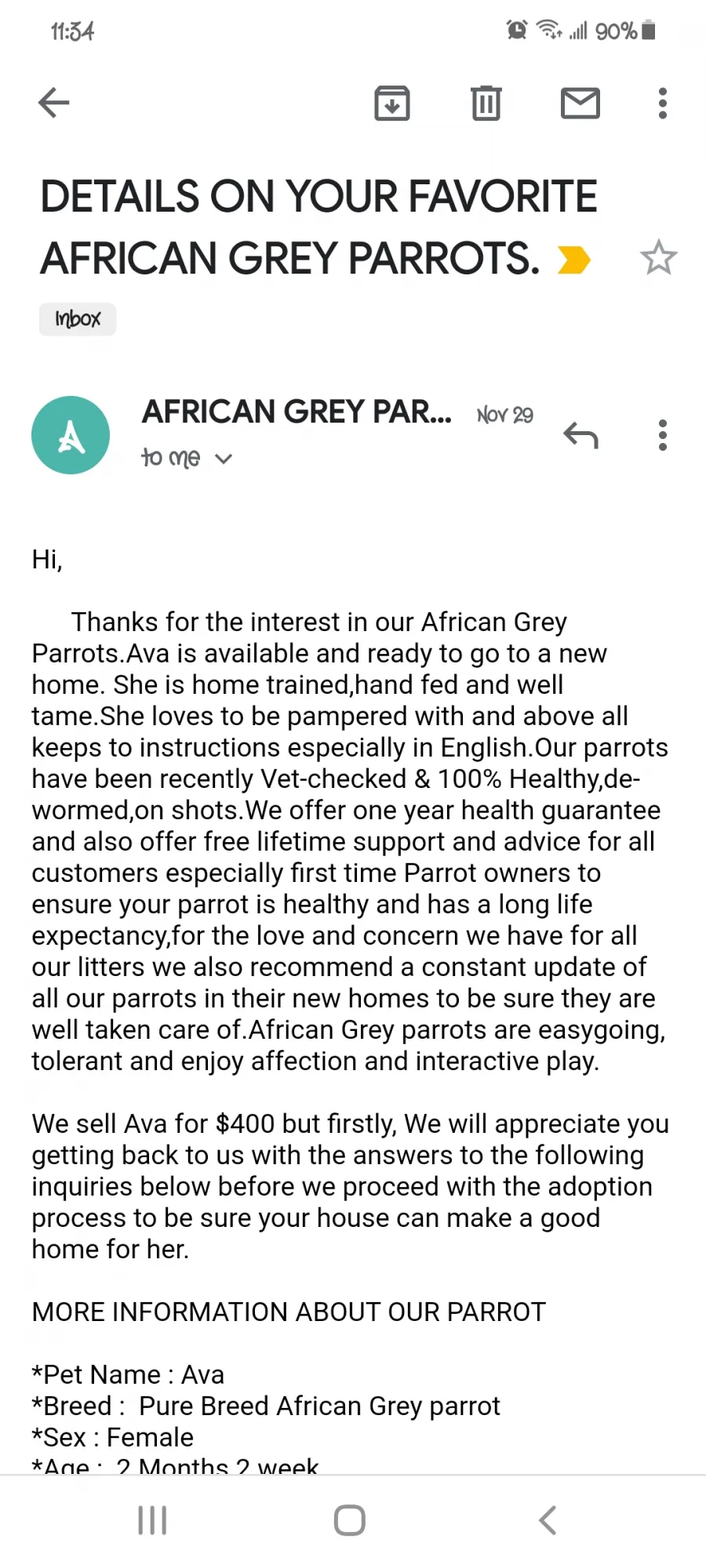The height and width of the screenshot is (1568, 706).
Task: Toggle the yellow importance marker
Action: tap(573, 260)
